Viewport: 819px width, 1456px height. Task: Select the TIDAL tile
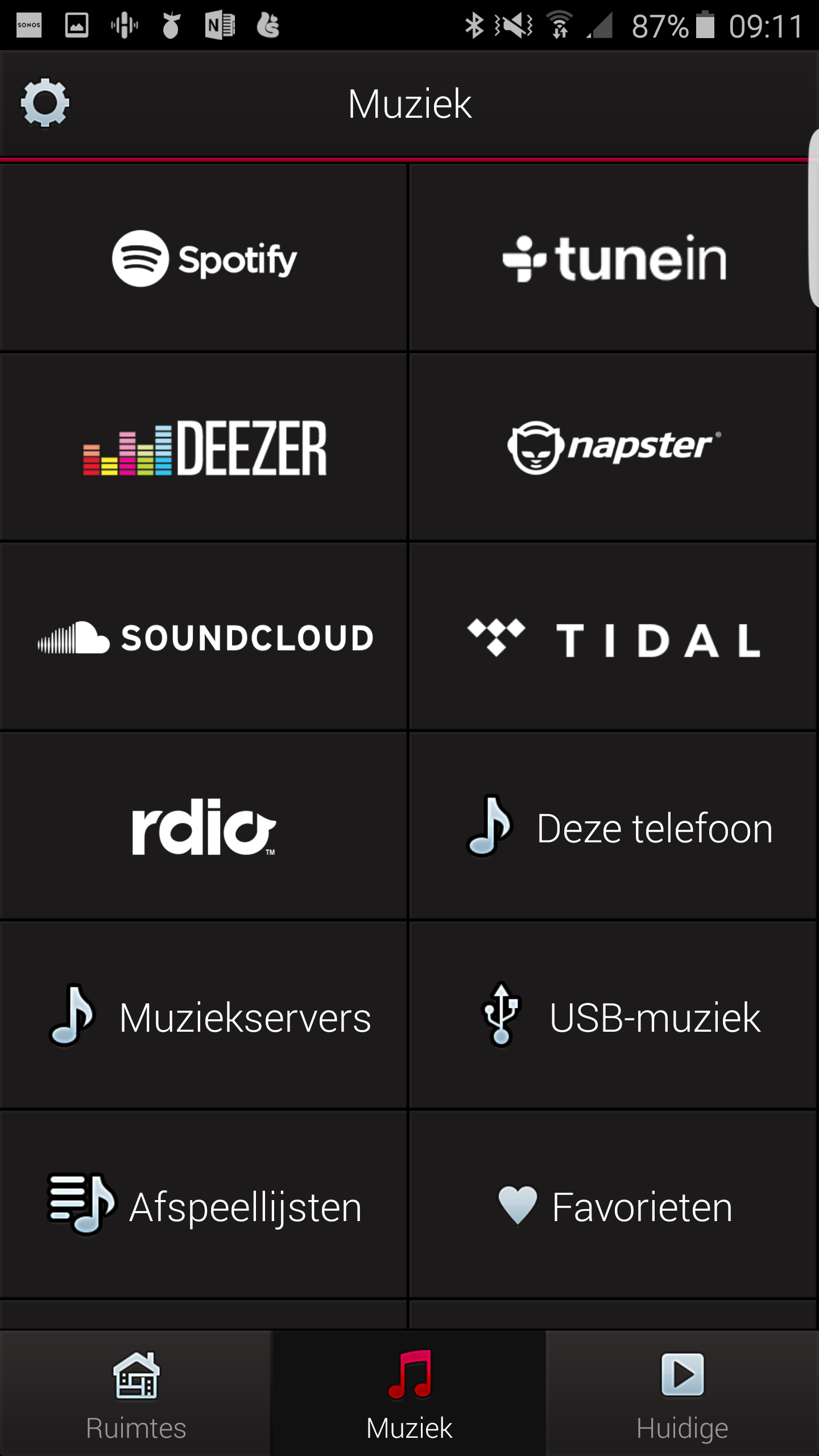pos(613,636)
